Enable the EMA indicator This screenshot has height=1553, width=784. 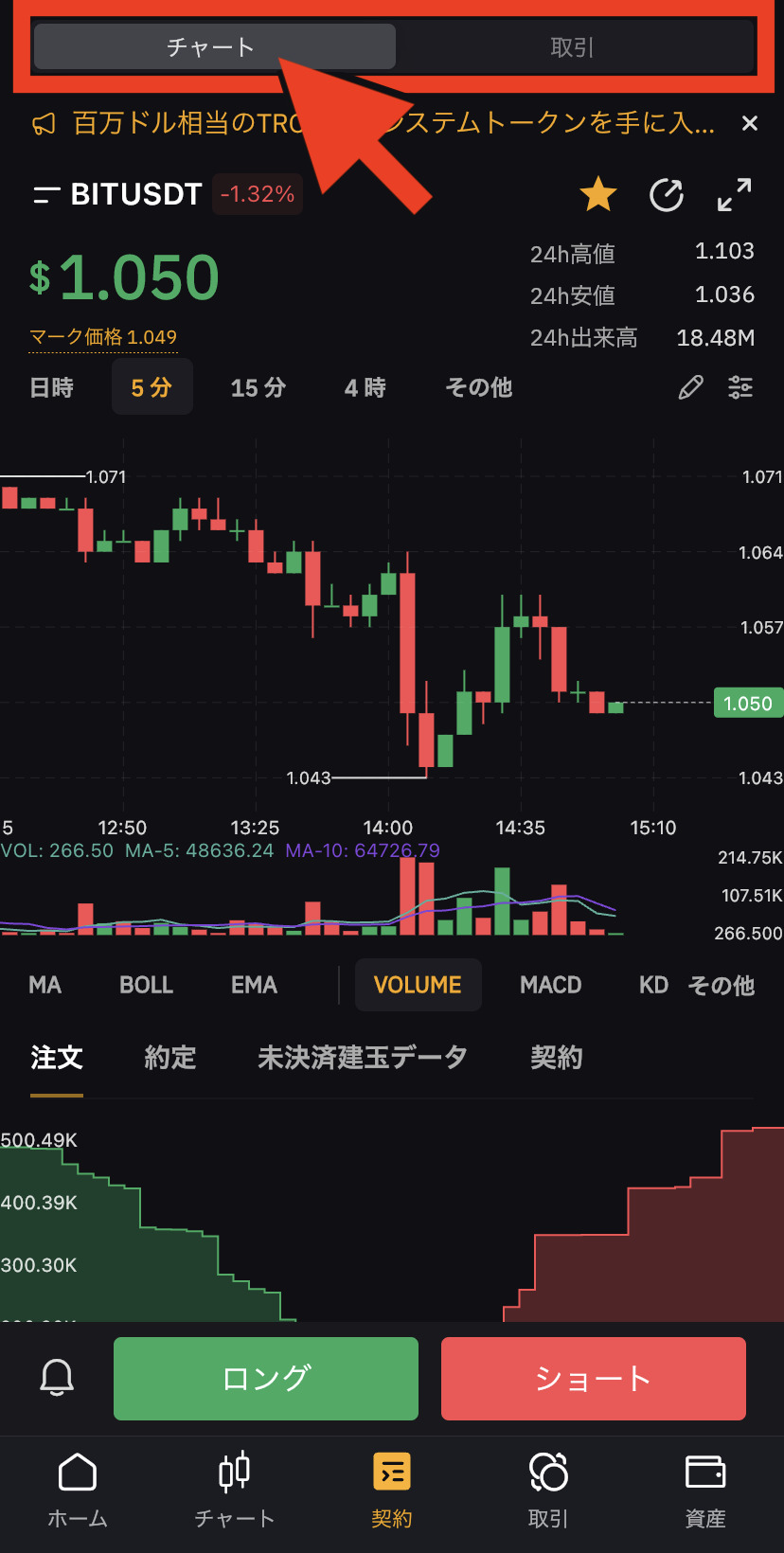[255, 985]
